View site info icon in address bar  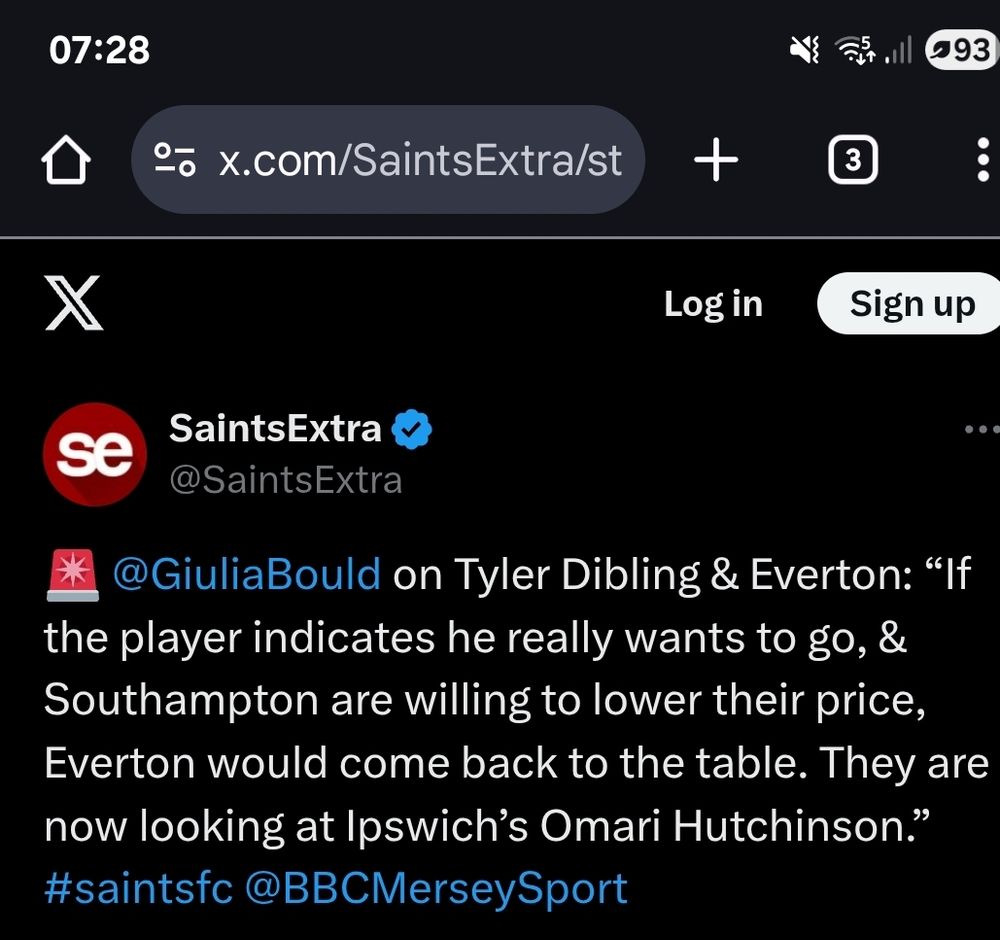[175, 159]
